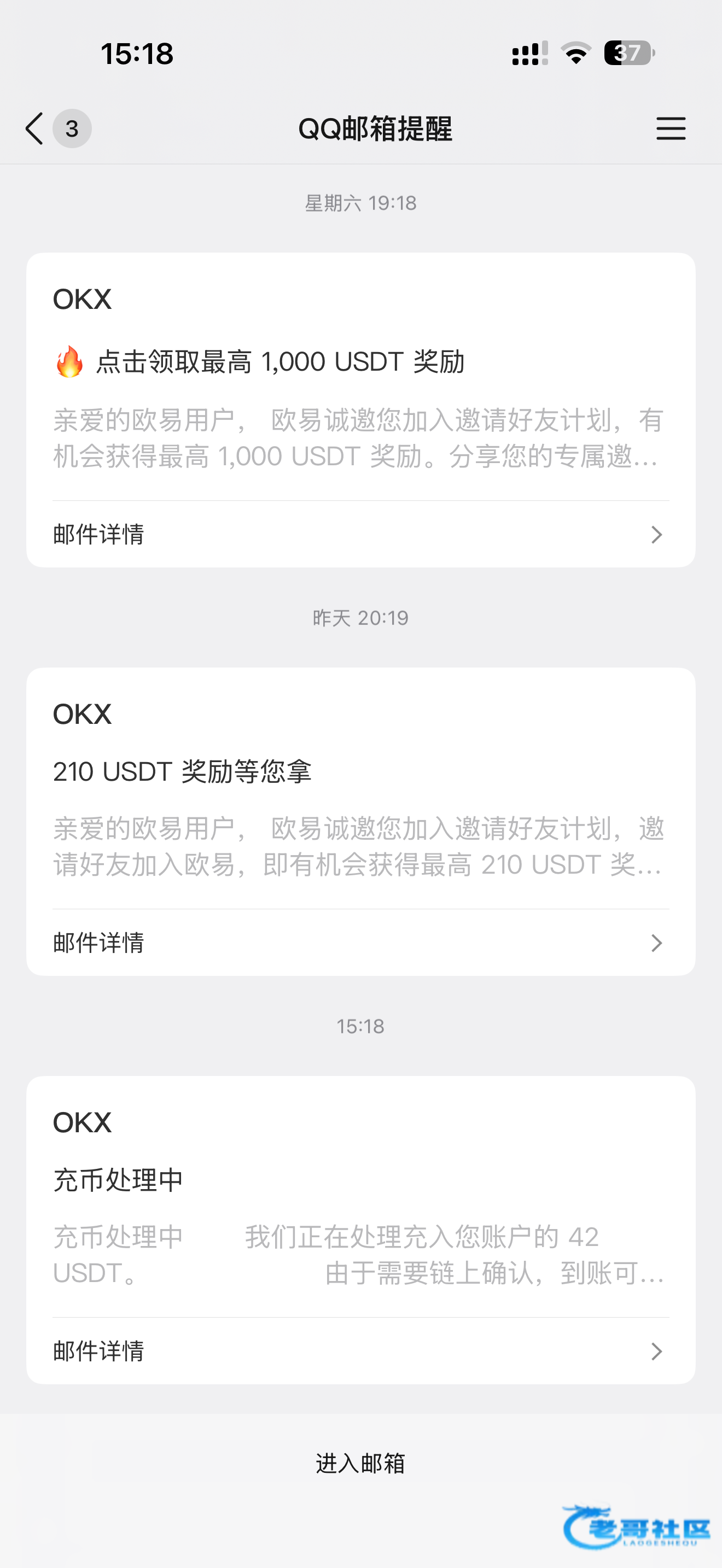Open the three-line menu icon
This screenshot has width=722, height=1568.
670,128
